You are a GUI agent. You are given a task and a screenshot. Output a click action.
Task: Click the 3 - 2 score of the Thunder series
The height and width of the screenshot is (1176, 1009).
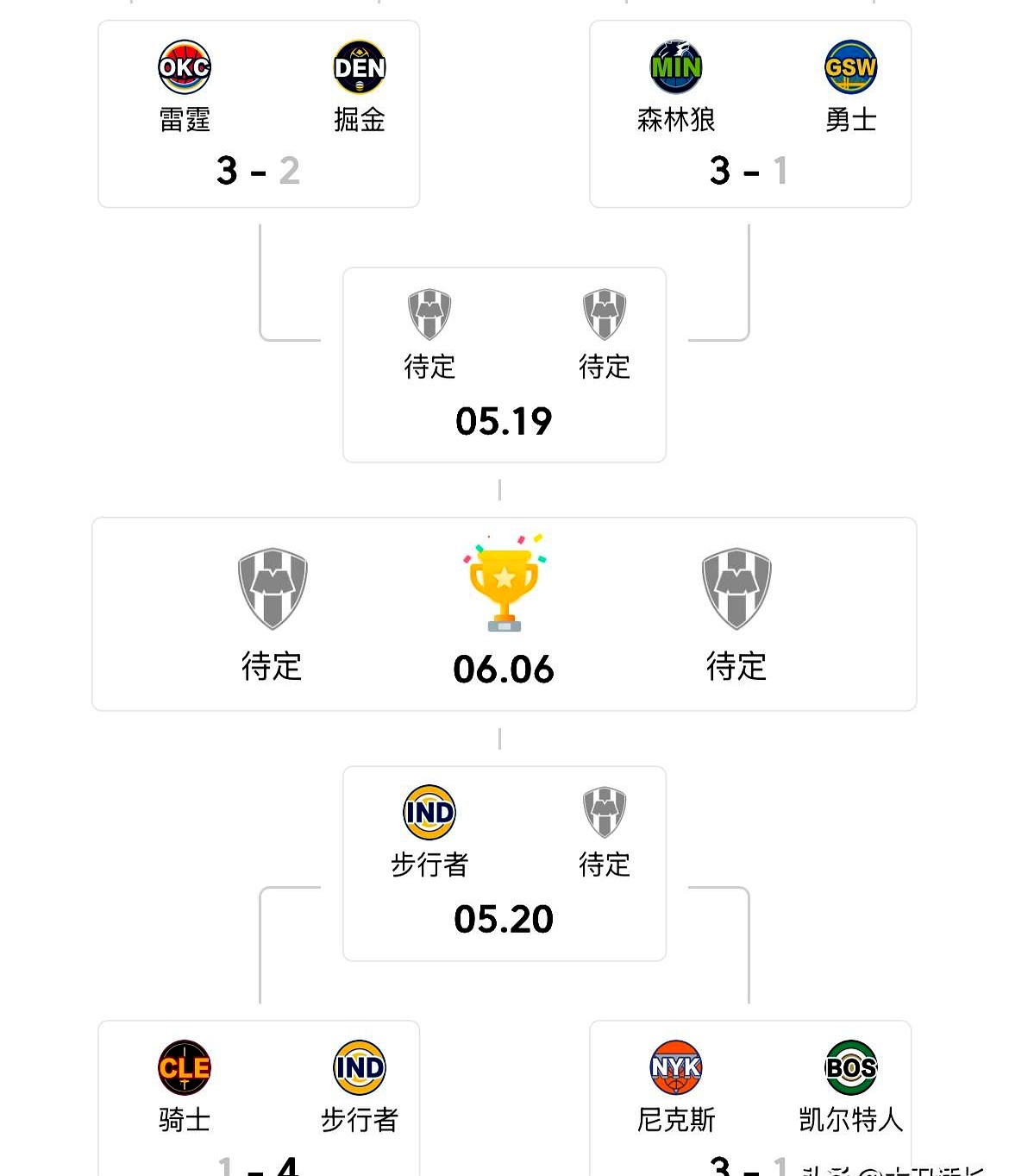coord(259,172)
